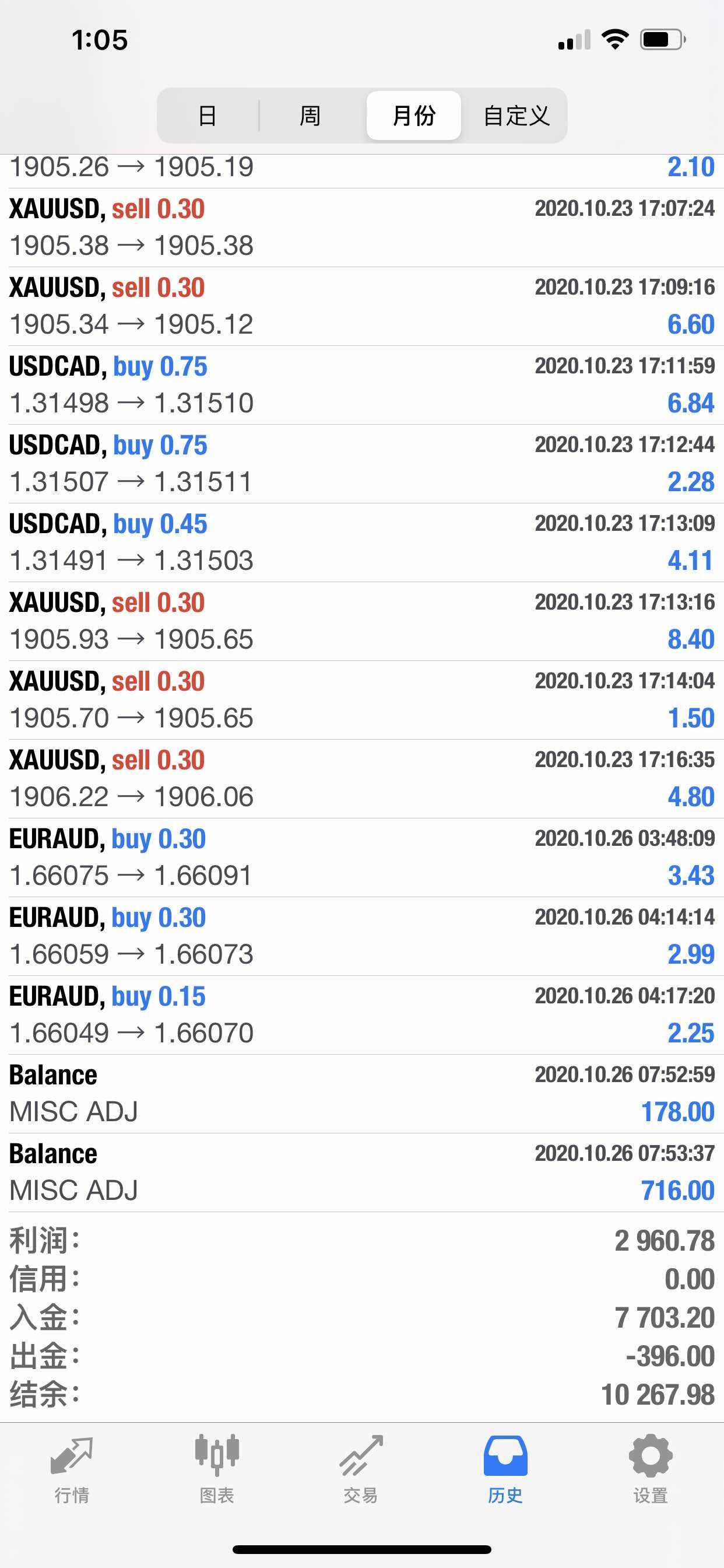Expand the EURAUD buy 0.15 trade
Screen dimensions: 724x1568
(x=362, y=1016)
